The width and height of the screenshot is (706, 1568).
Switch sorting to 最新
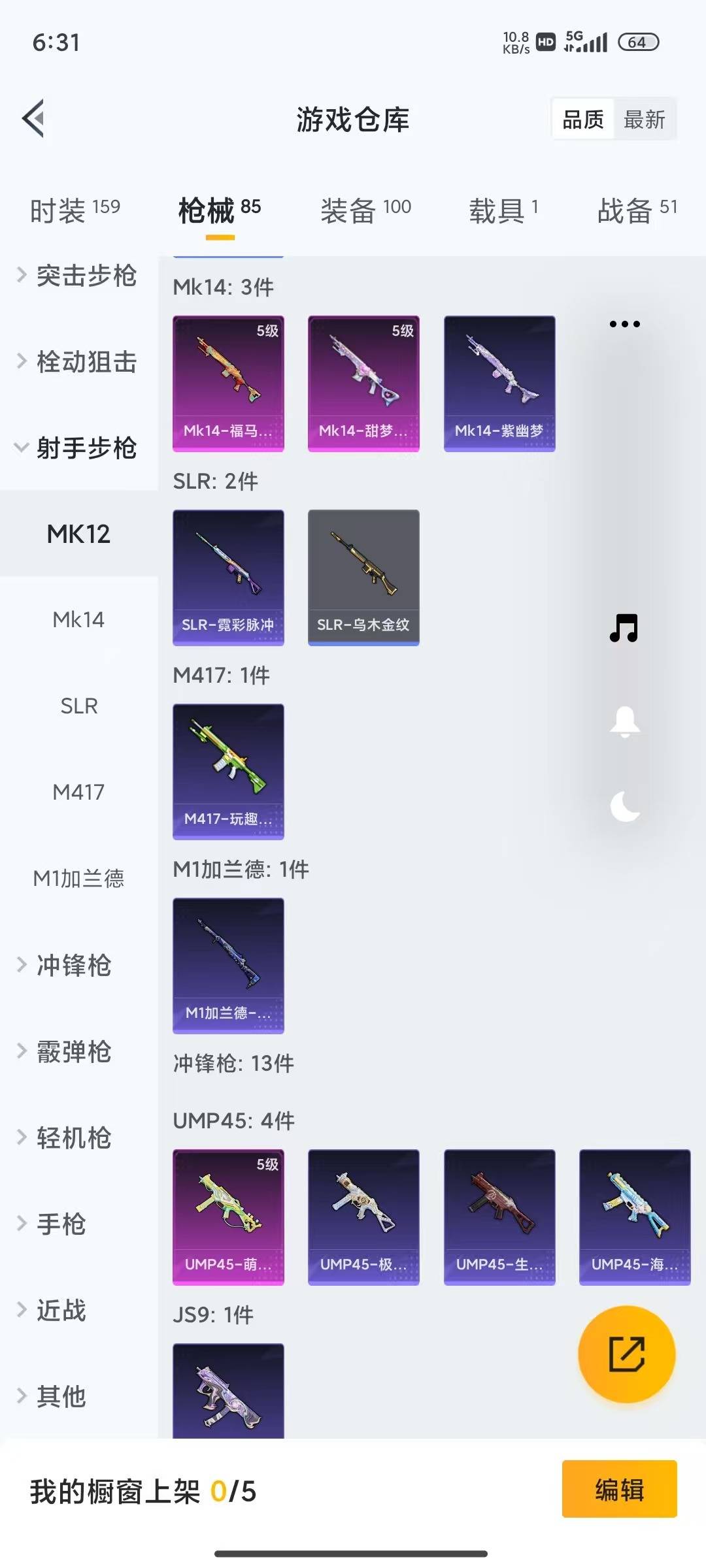(645, 119)
